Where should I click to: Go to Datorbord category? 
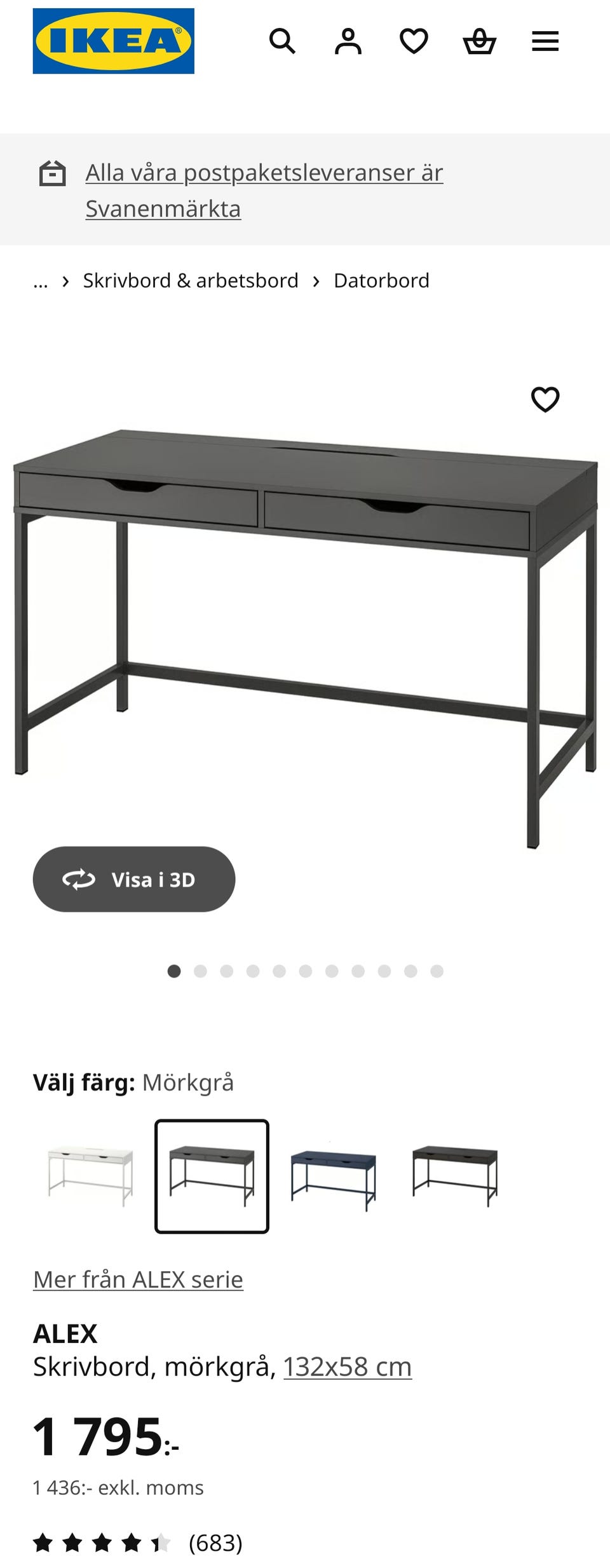point(381,281)
